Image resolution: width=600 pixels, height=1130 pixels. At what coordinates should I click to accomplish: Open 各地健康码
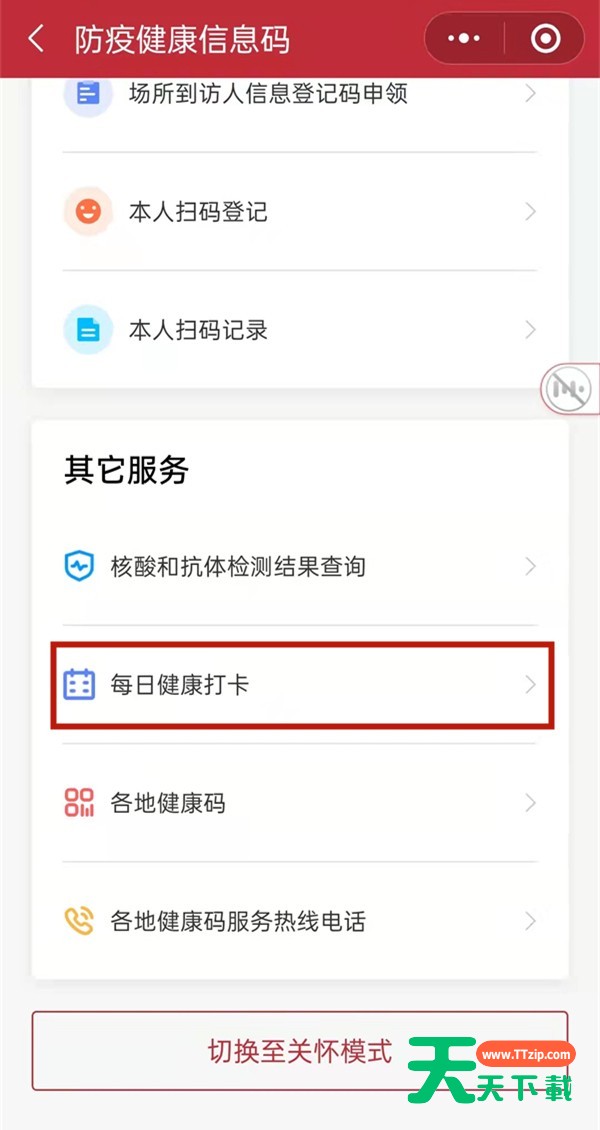click(300, 803)
